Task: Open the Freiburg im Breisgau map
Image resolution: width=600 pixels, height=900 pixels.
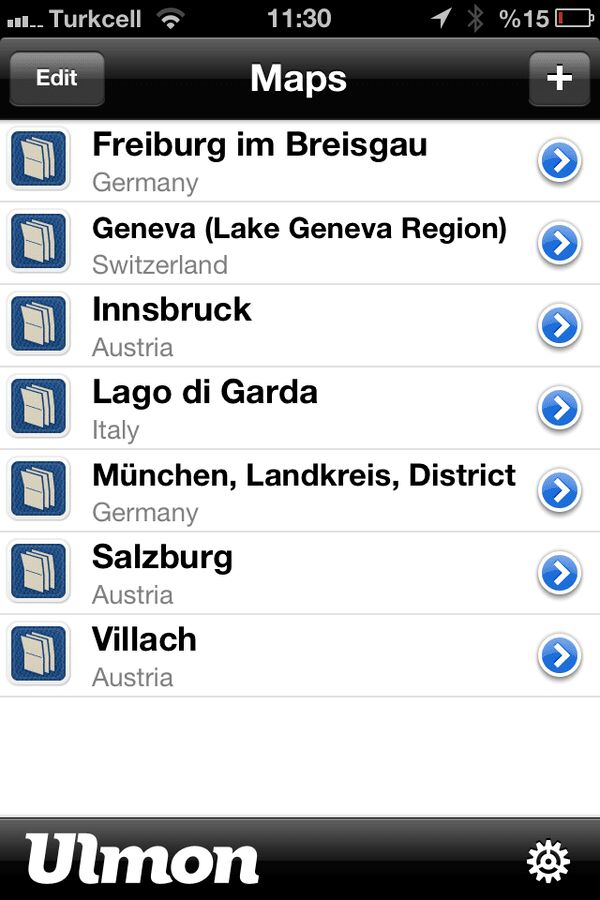Action: tap(259, 161)
